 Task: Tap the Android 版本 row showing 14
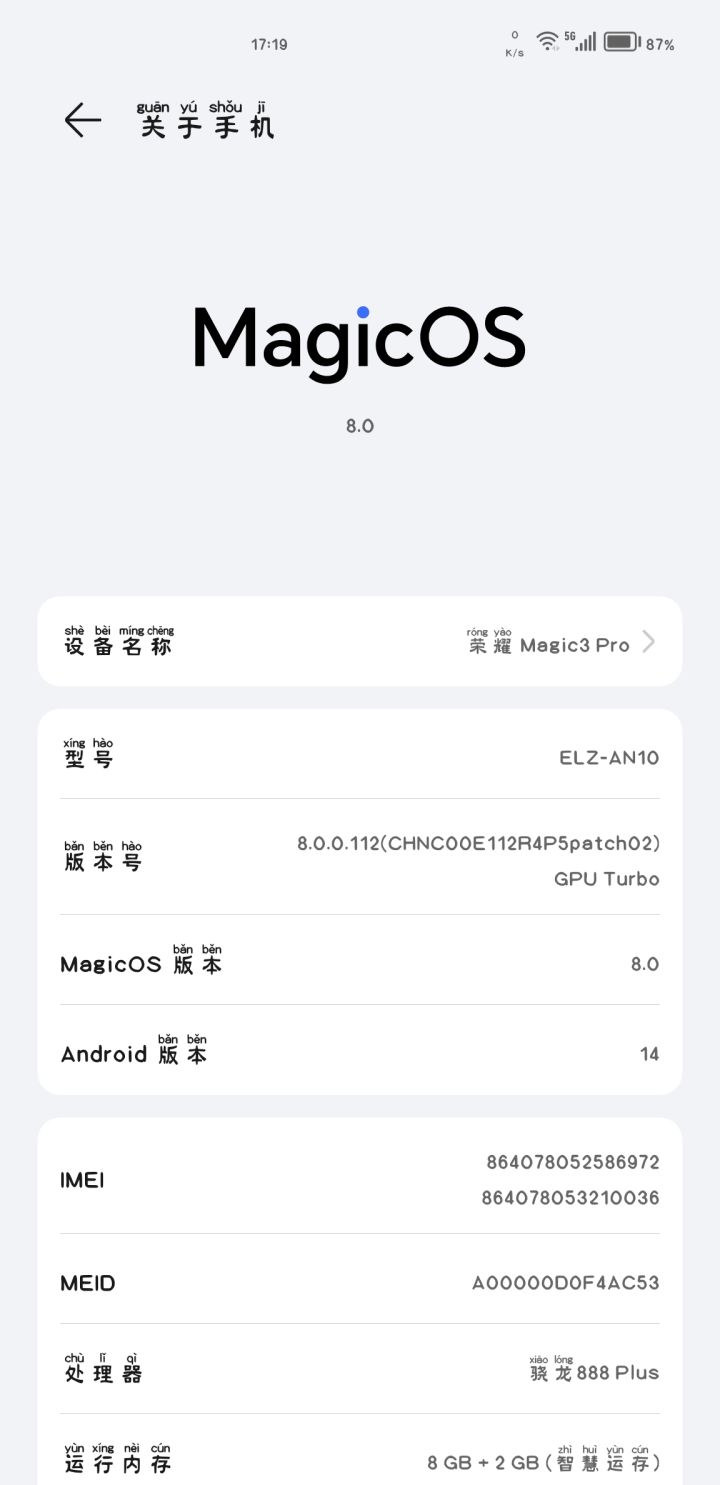pos(360,1052)
